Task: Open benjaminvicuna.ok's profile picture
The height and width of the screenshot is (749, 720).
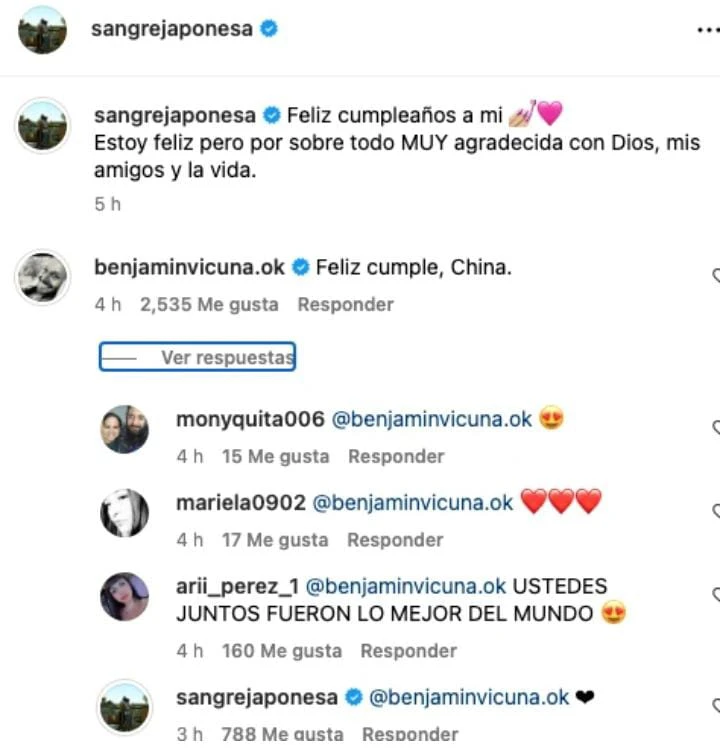Action: pyautogui.click(x=42, y=277)
